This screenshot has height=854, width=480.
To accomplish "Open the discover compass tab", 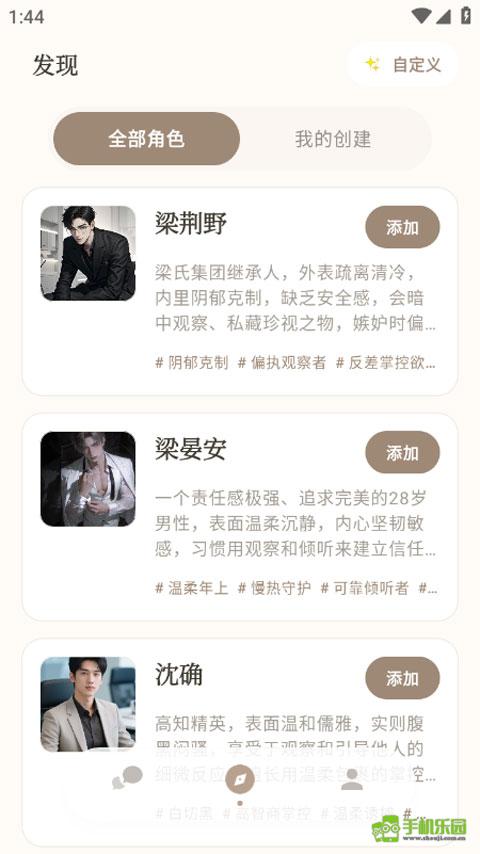I will coord(240,779).
